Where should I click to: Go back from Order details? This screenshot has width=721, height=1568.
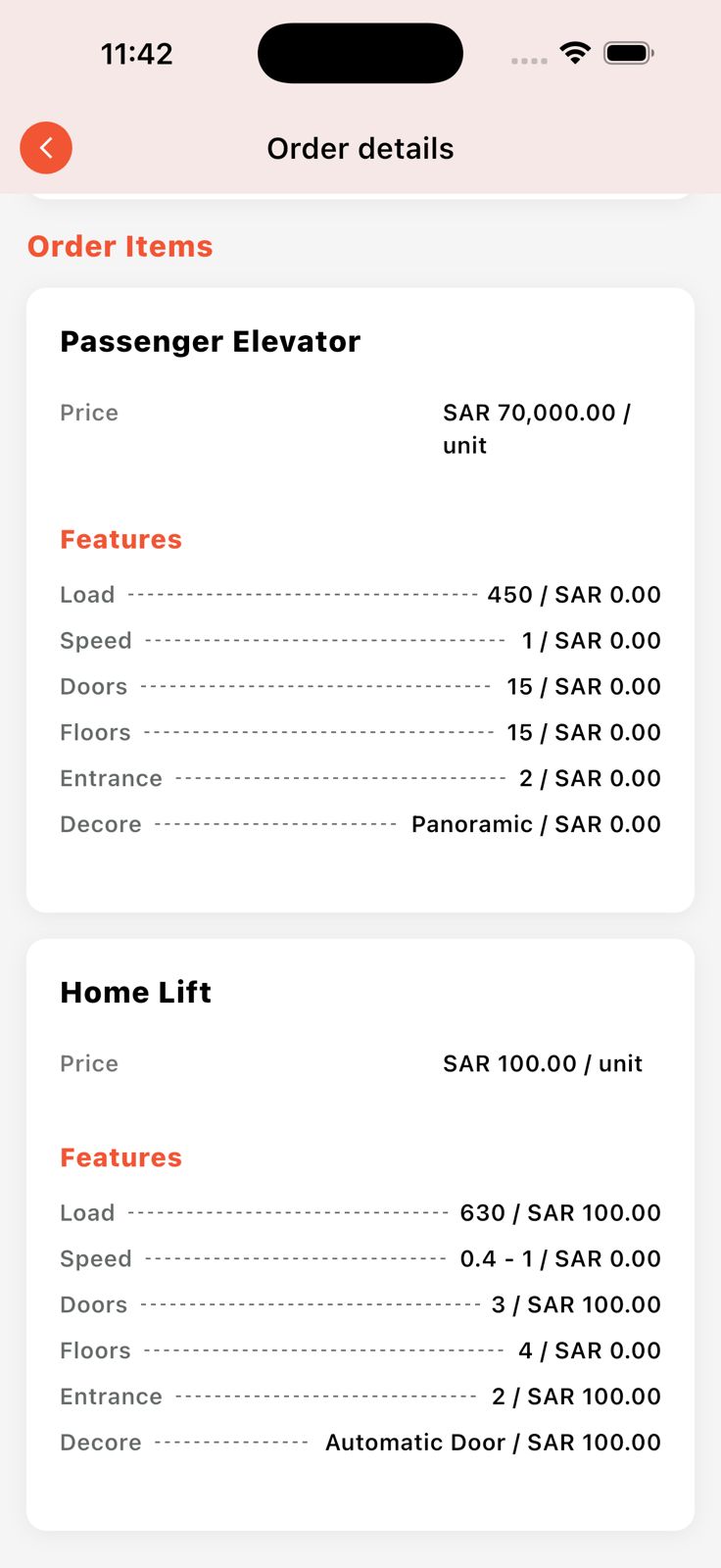[x=46, y=148]
